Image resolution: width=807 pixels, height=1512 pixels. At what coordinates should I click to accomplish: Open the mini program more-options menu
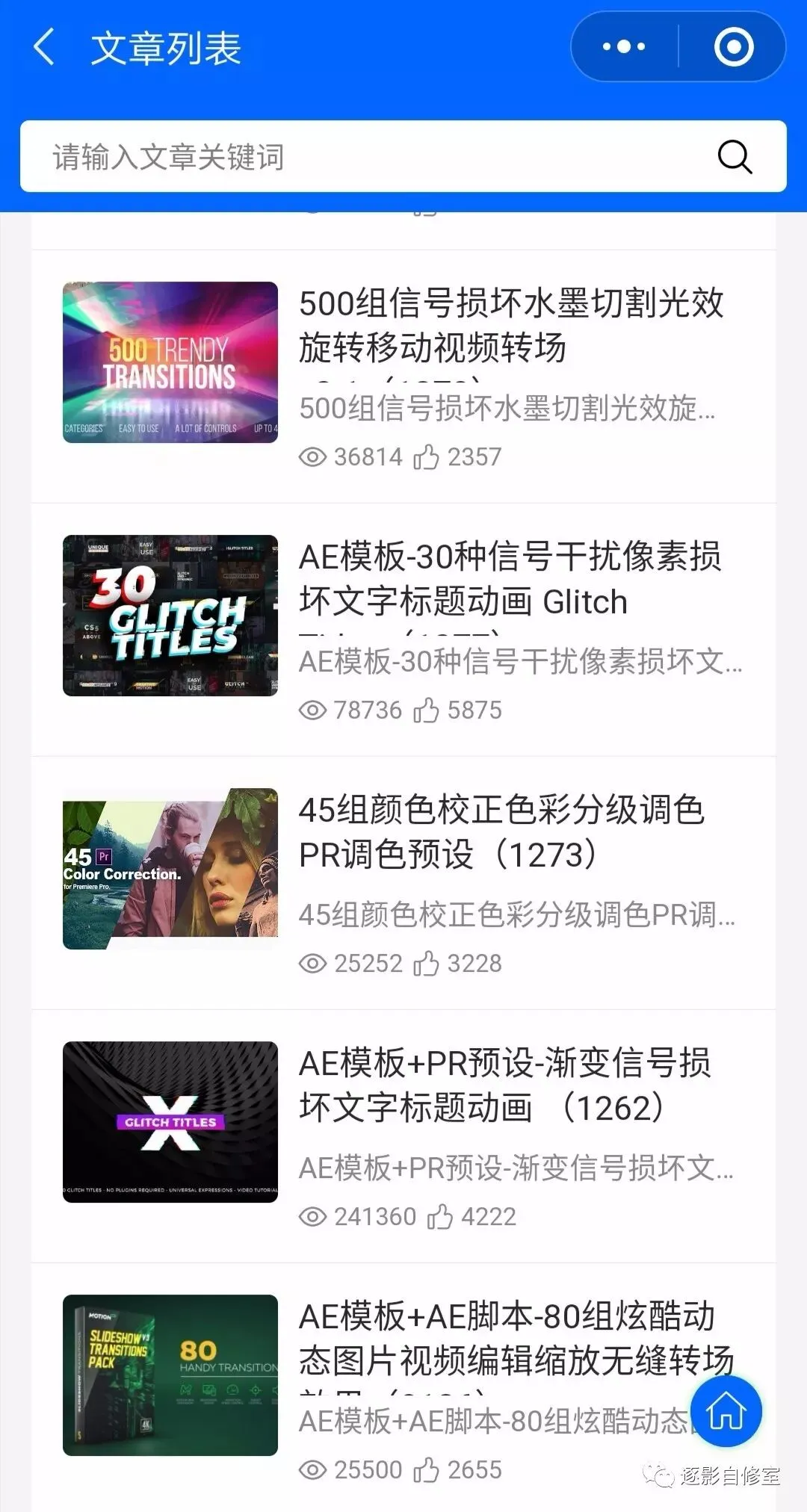tap(624, 47)
